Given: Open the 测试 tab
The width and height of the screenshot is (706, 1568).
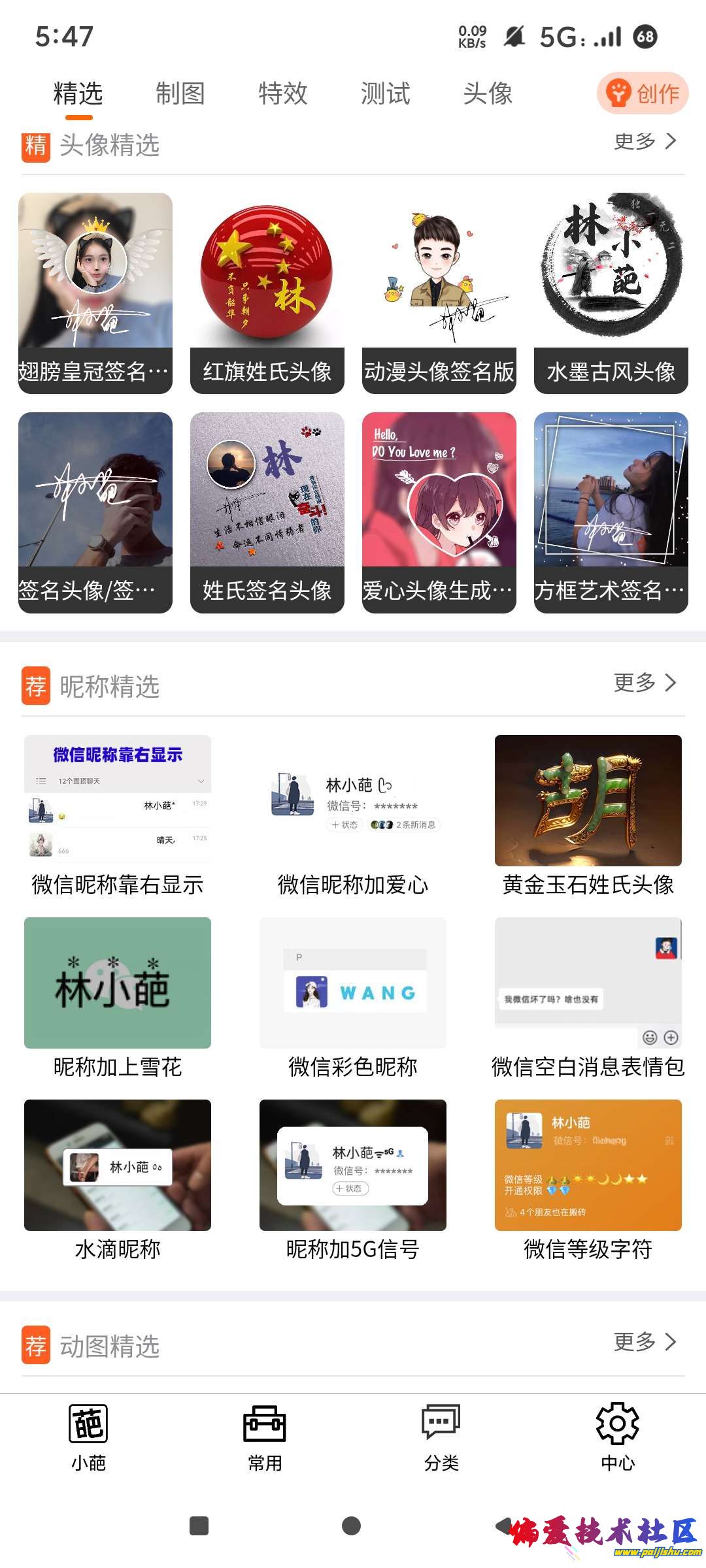Looking at the screenshot, I should pos(385,93).
